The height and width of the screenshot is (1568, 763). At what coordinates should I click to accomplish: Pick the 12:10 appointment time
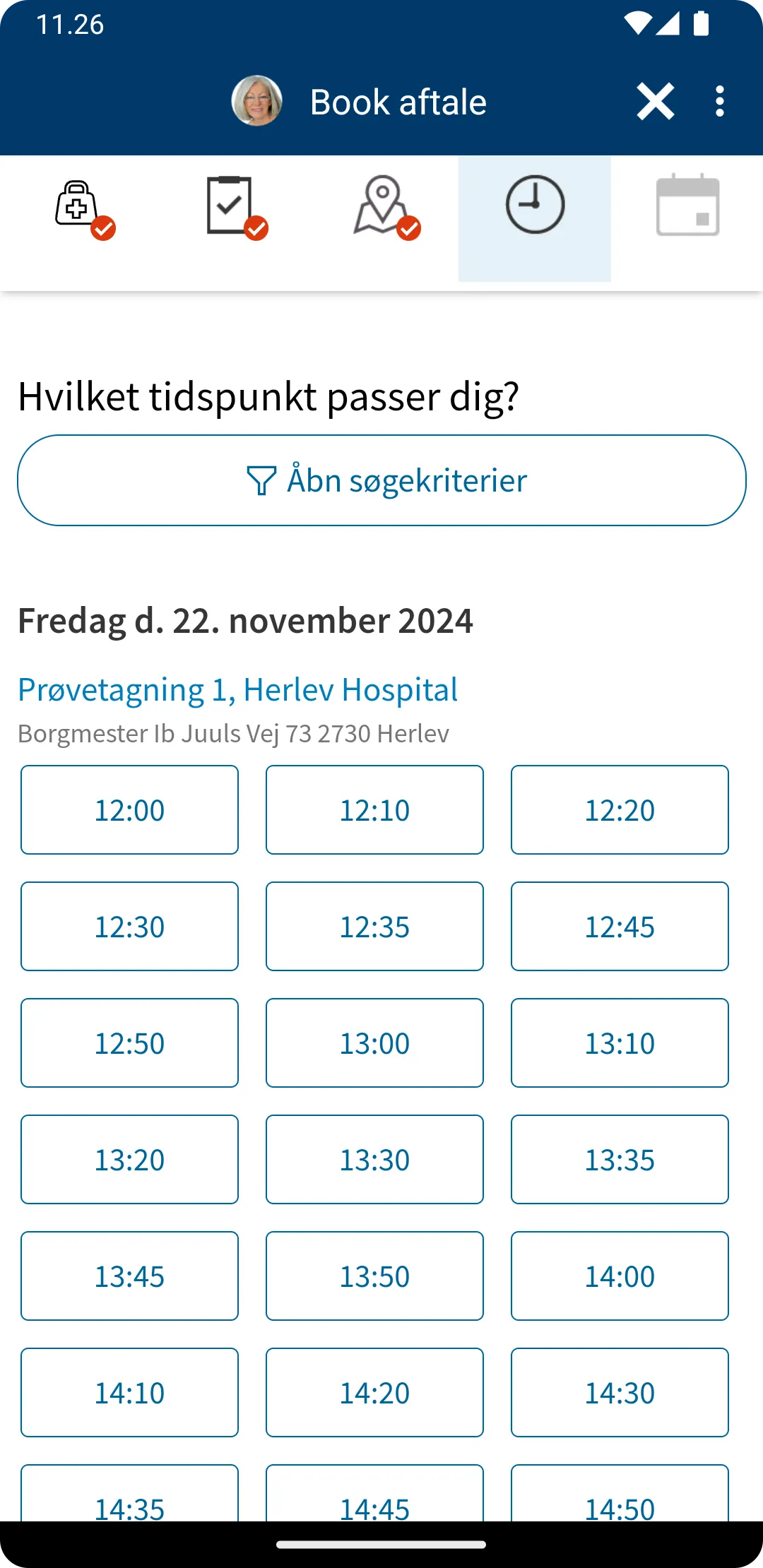click(374, 810)
